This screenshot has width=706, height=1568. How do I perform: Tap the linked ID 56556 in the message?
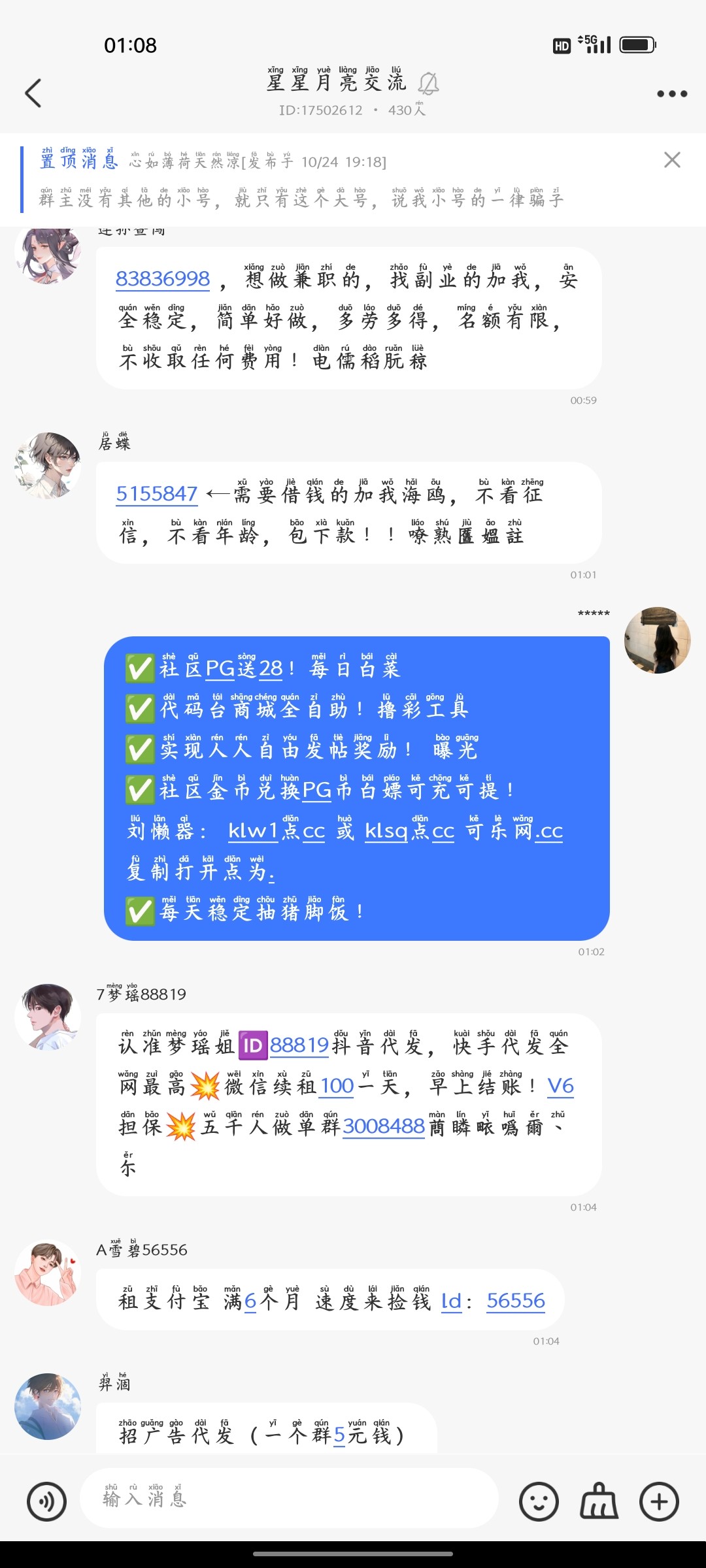(515, 1301)
